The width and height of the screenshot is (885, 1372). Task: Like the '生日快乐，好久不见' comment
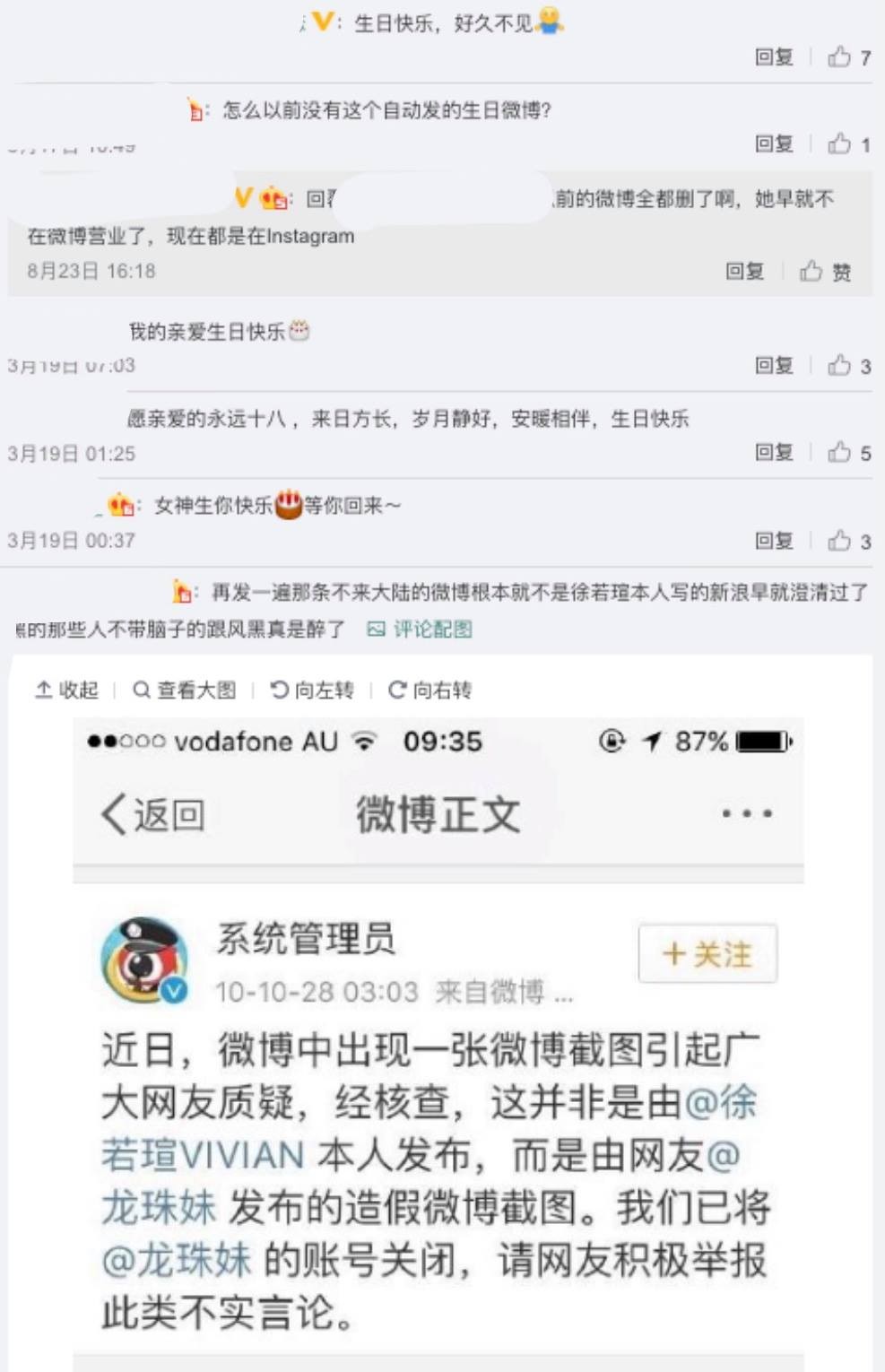[x=848, y=57]
